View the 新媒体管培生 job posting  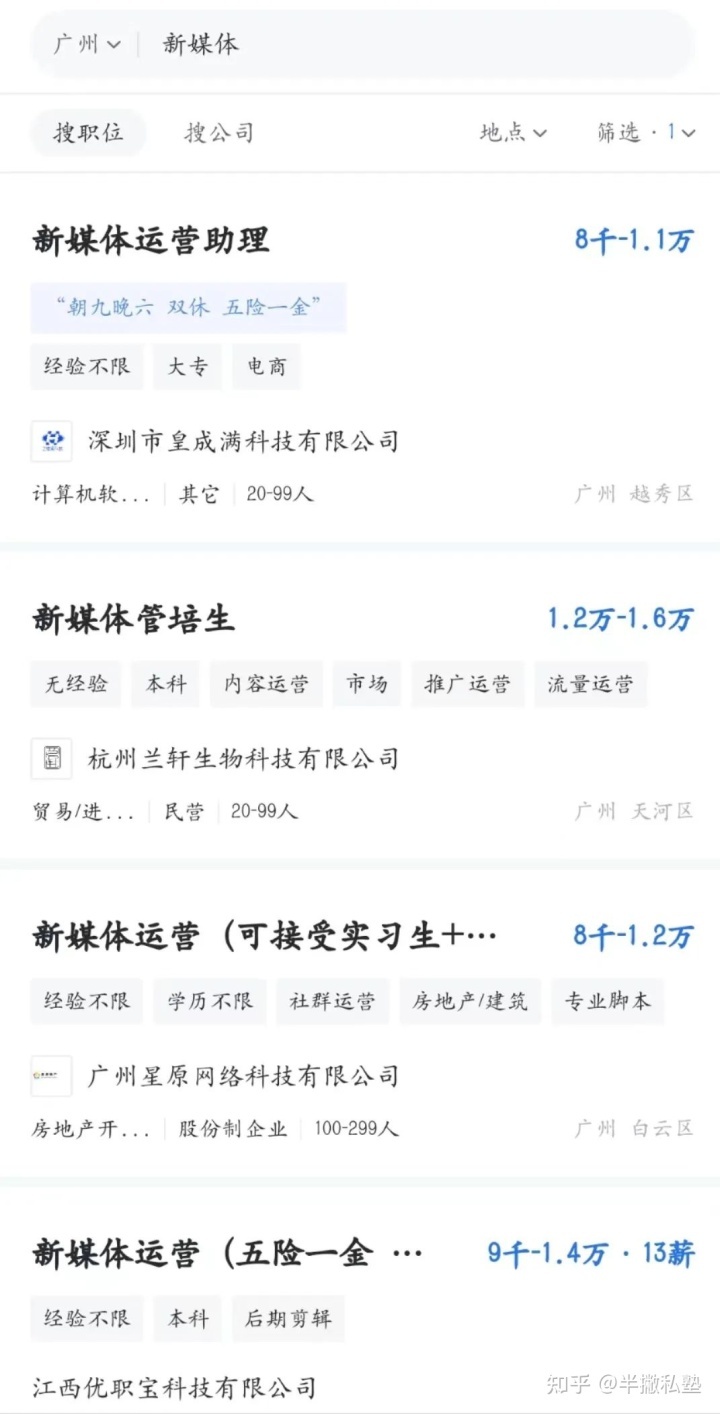coord(133,619)
